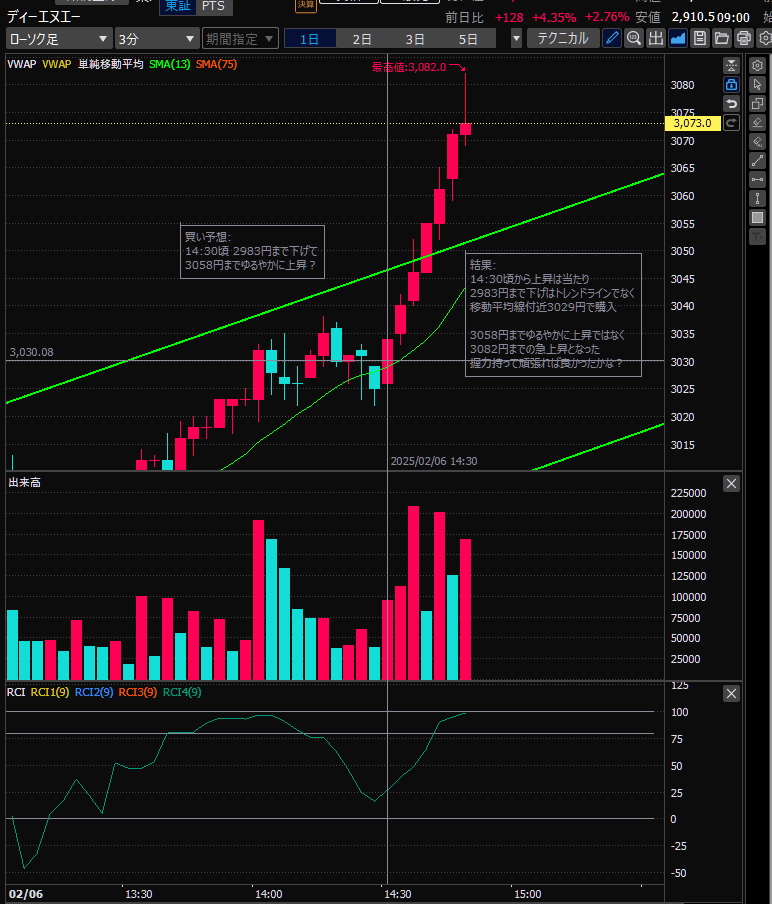Erase all drawings with the ALL eraser
772x904 pixels.
coord(757,141)
